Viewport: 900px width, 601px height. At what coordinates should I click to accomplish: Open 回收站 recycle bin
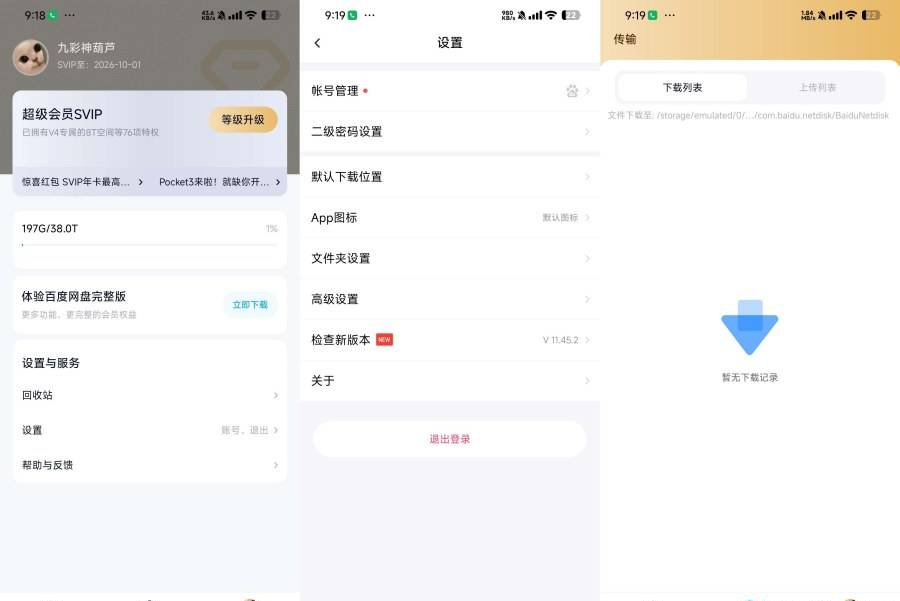(149, 395)
